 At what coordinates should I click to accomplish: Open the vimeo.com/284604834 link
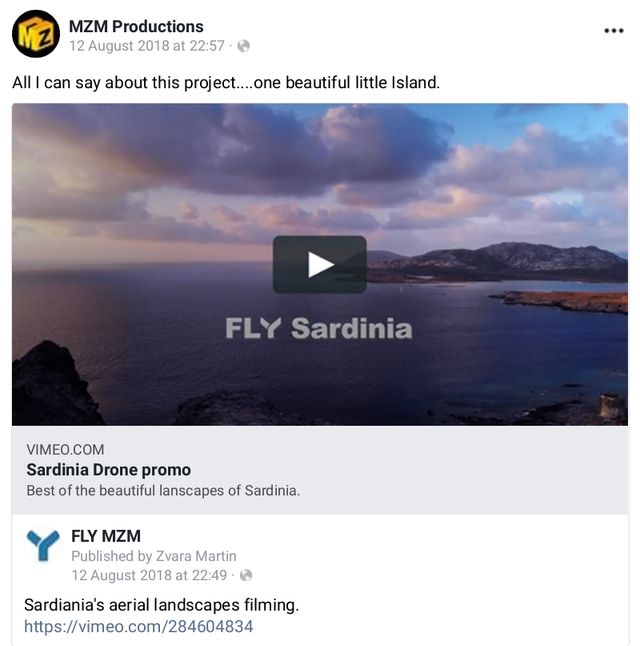138,627
